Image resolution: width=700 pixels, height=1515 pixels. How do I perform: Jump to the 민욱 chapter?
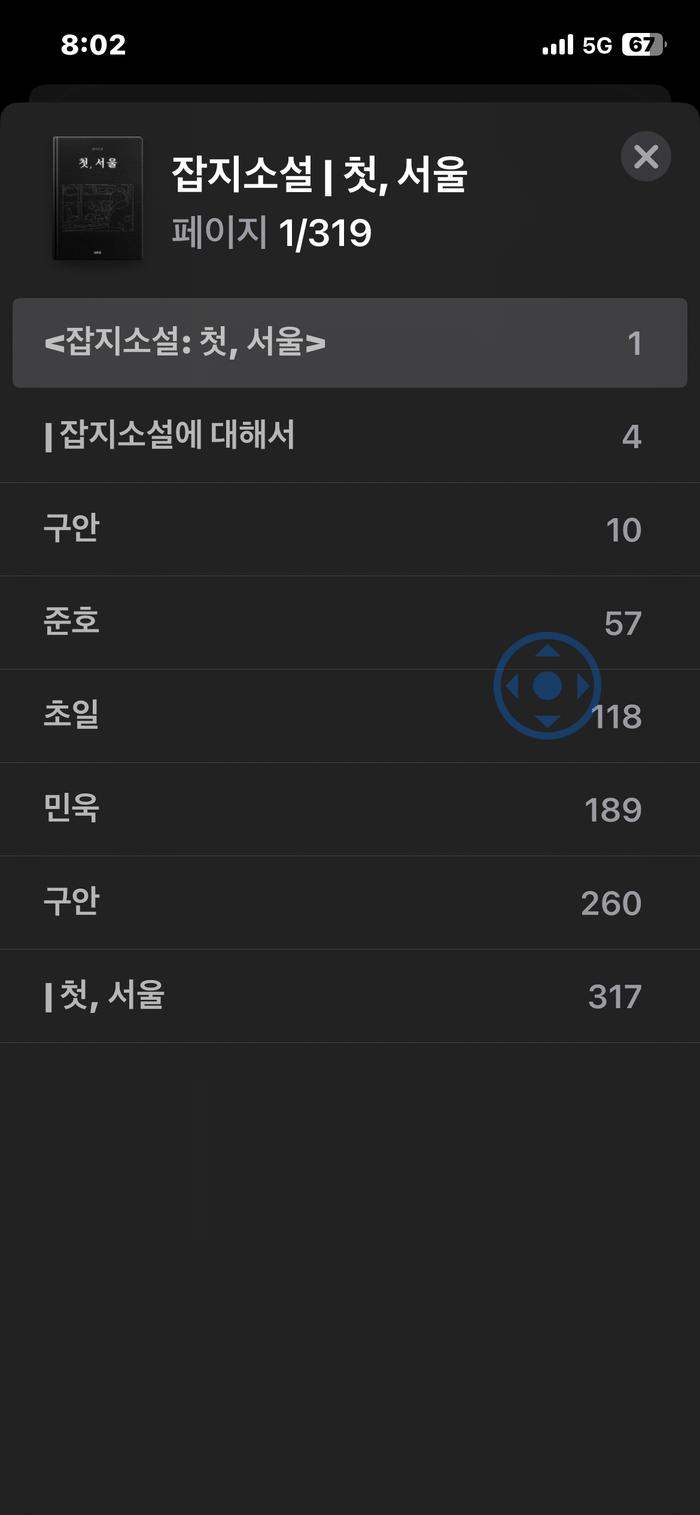[x=349, y=809]
